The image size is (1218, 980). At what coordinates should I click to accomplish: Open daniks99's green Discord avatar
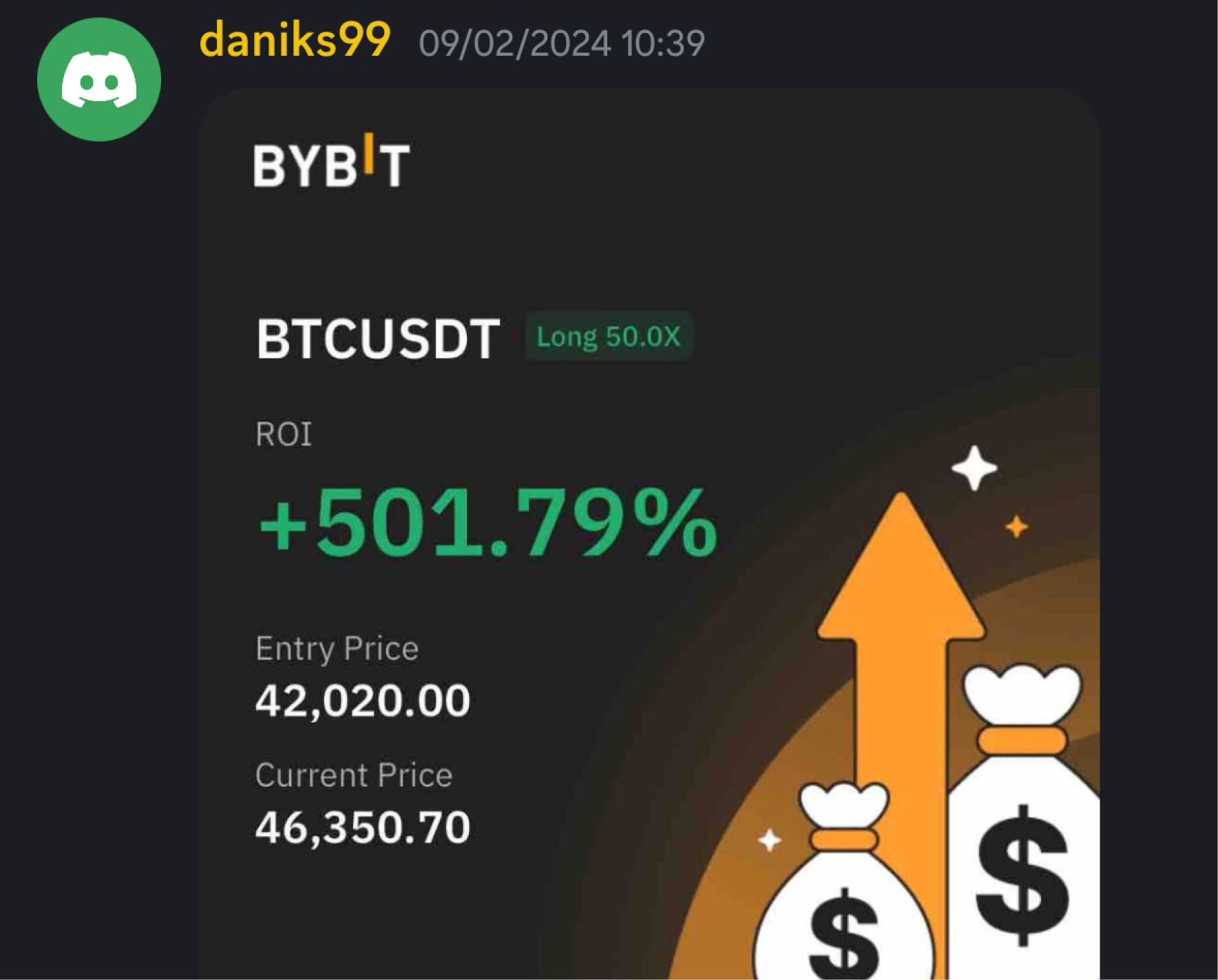[98, 80]
